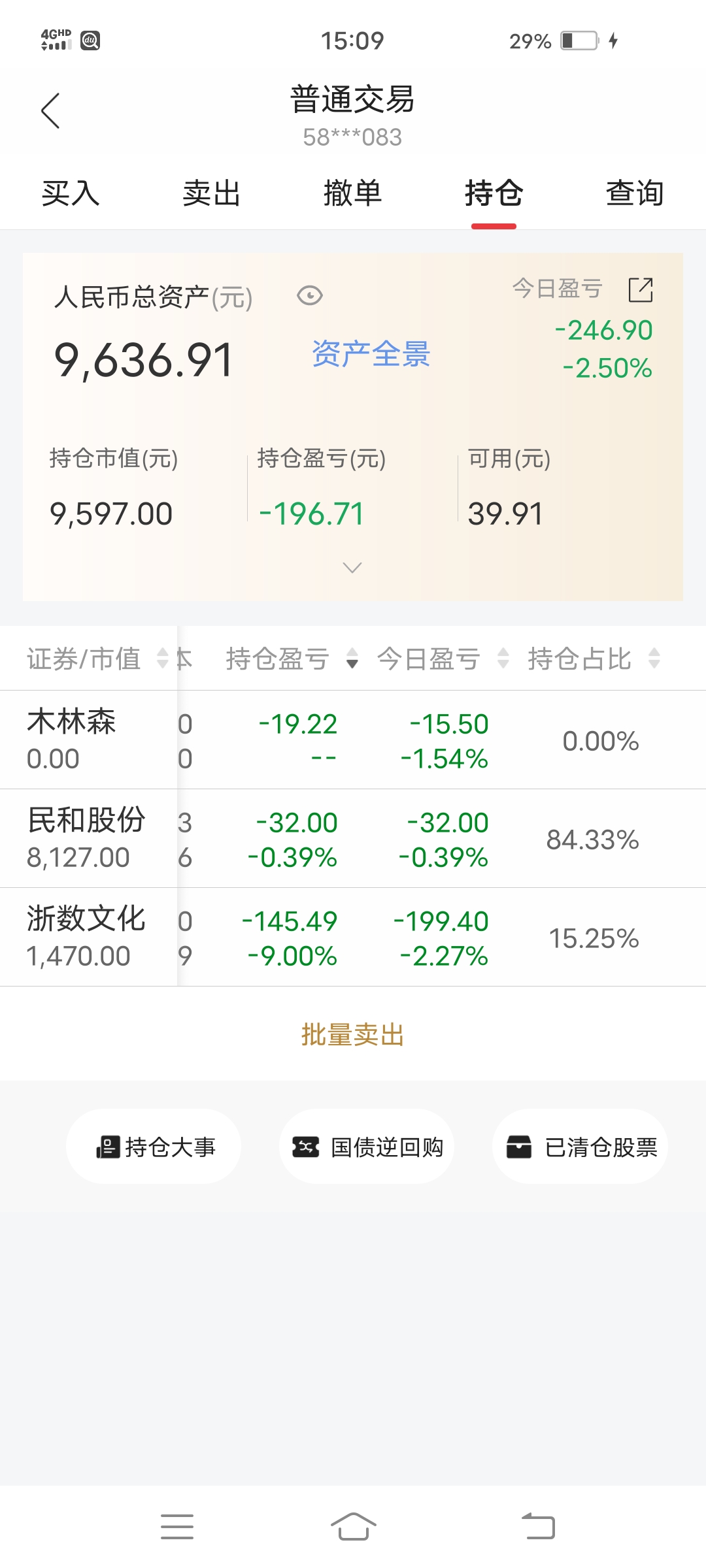Image resolution: width=706 pixels, height=1568 pixels.
Task: Share today's profit/loss via the export icon
Action: pyautogui.click(x=641, y=290)
